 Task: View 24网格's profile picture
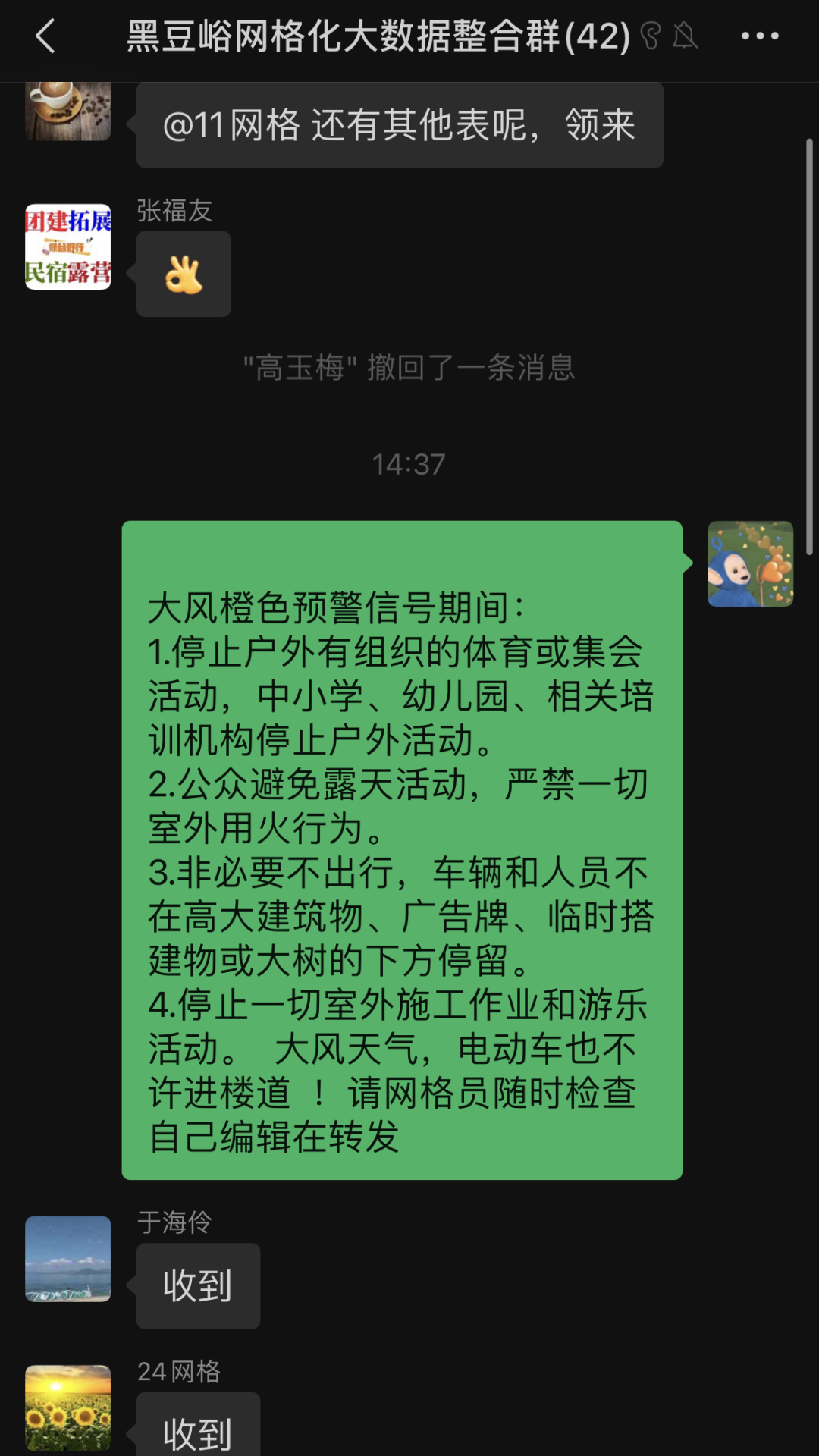click(68, 1408)
